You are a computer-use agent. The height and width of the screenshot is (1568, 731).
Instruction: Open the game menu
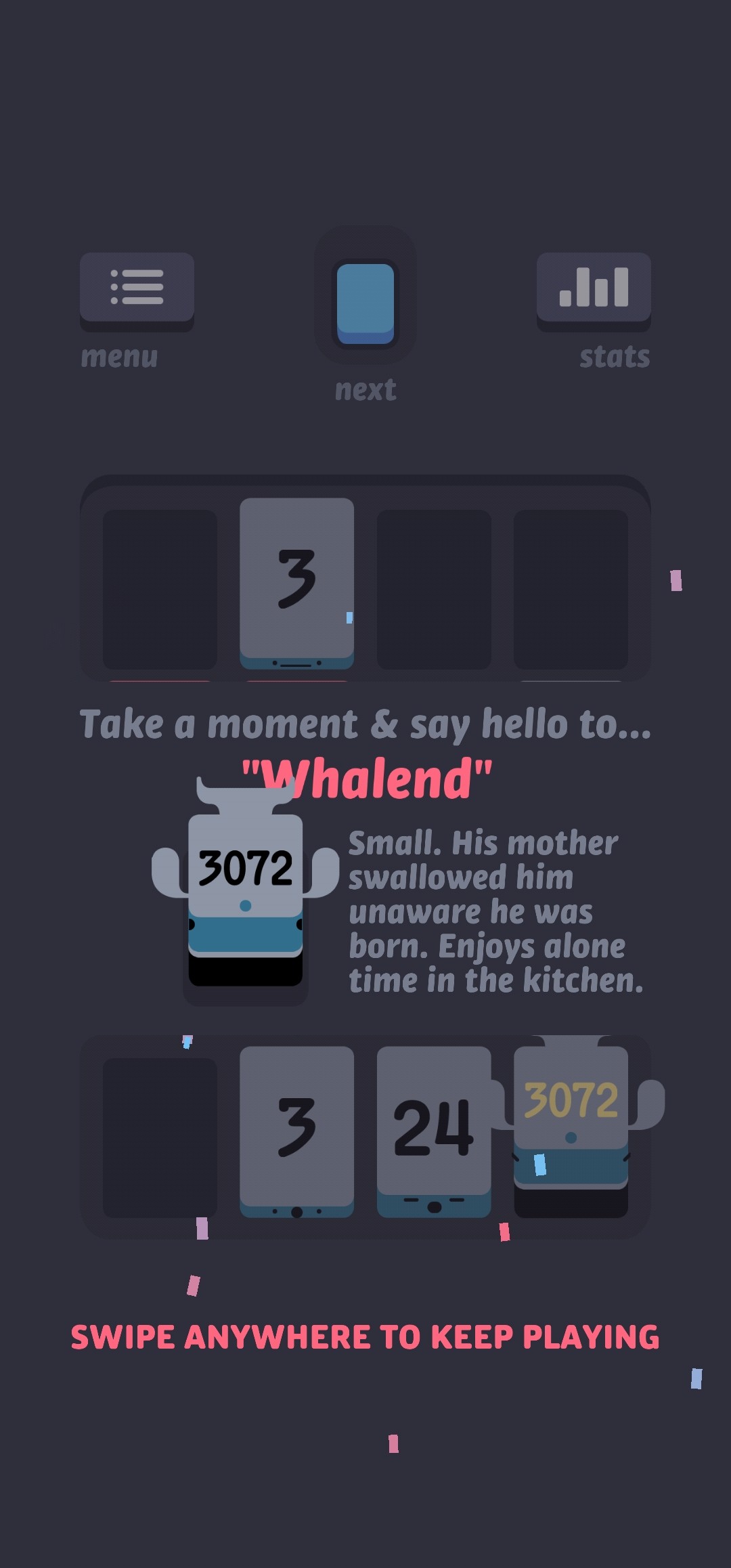point(137,292)
